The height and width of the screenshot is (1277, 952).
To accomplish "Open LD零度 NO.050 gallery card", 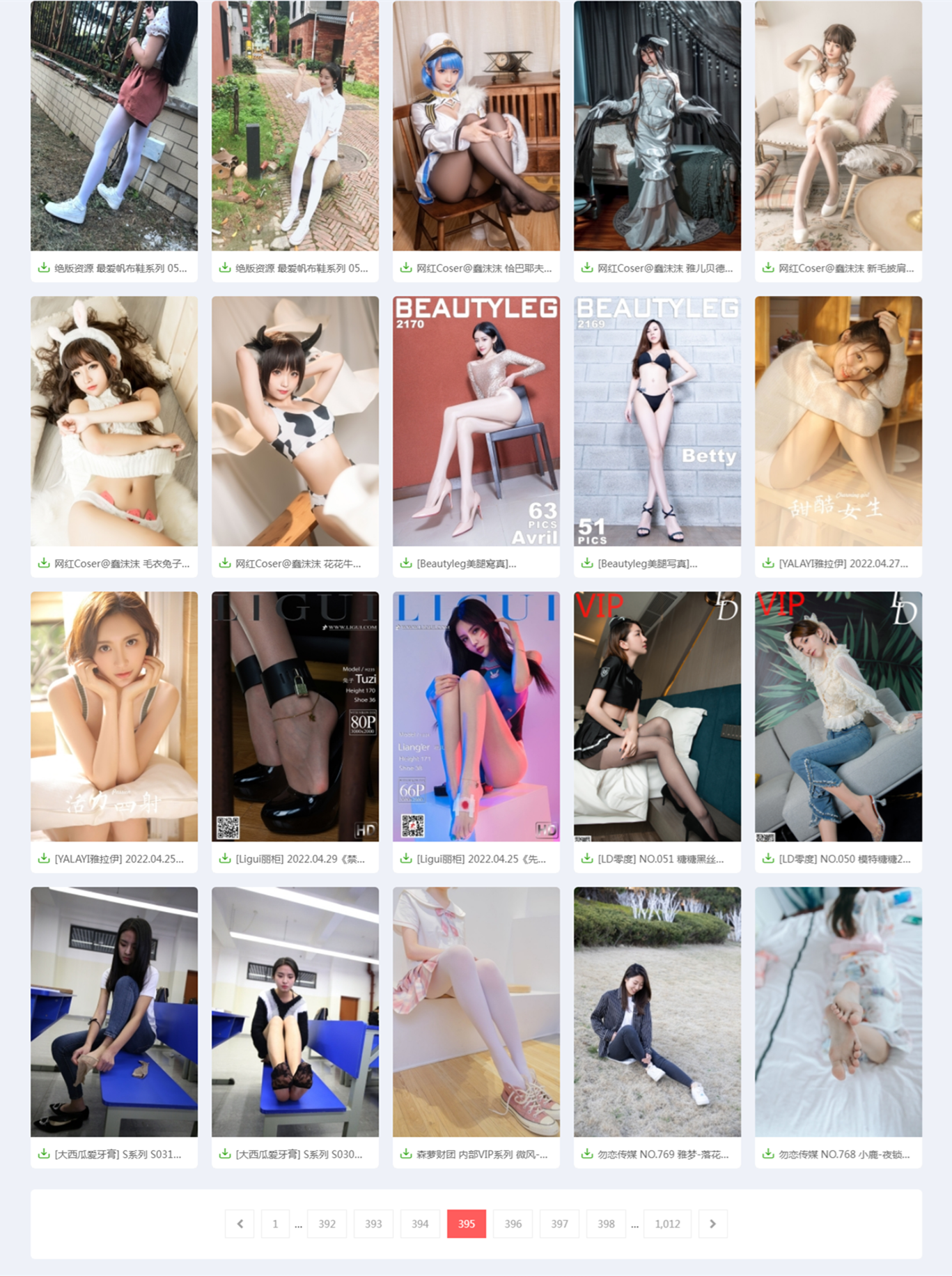I will coord(838,716).
